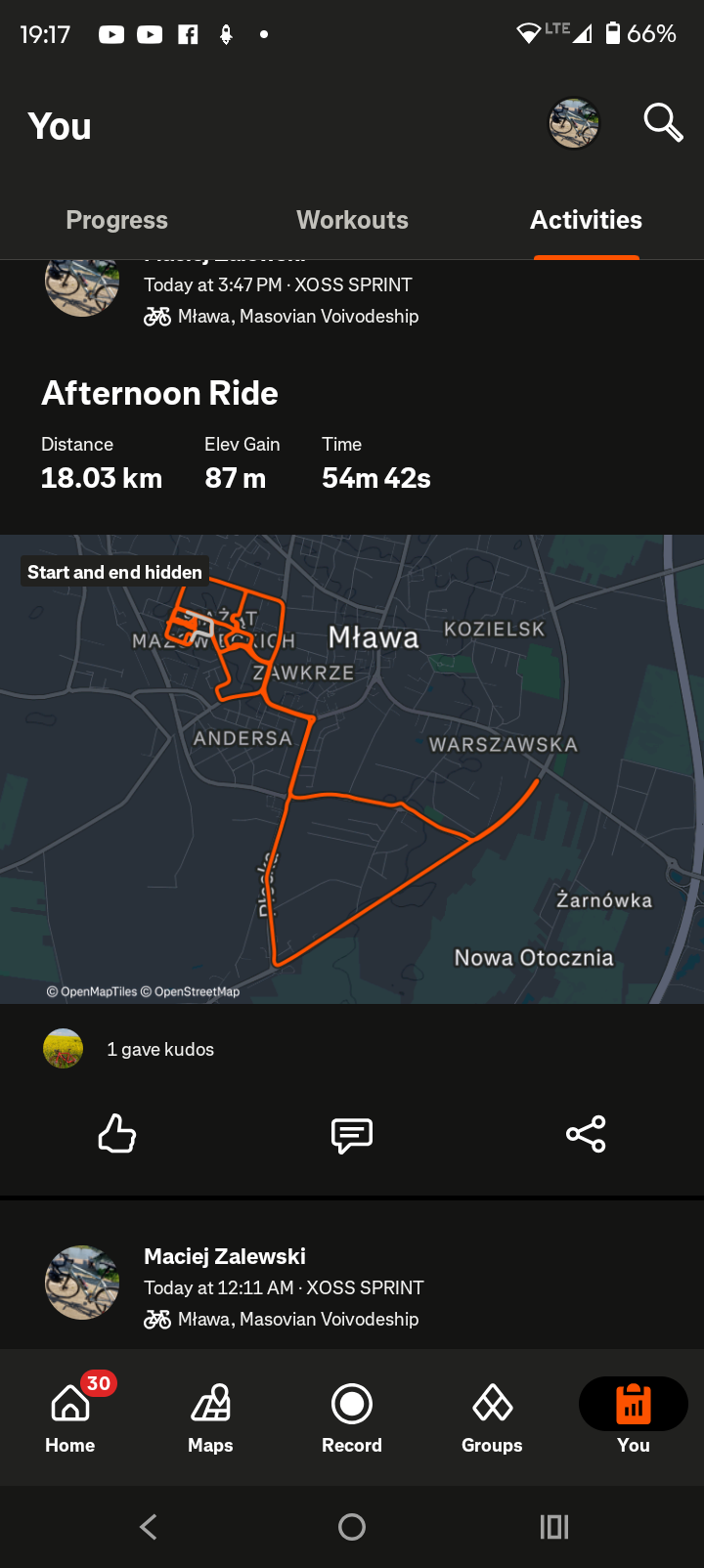Give kudos to Afternoon Ride

pyautogui.click(x=117, y=1134)
